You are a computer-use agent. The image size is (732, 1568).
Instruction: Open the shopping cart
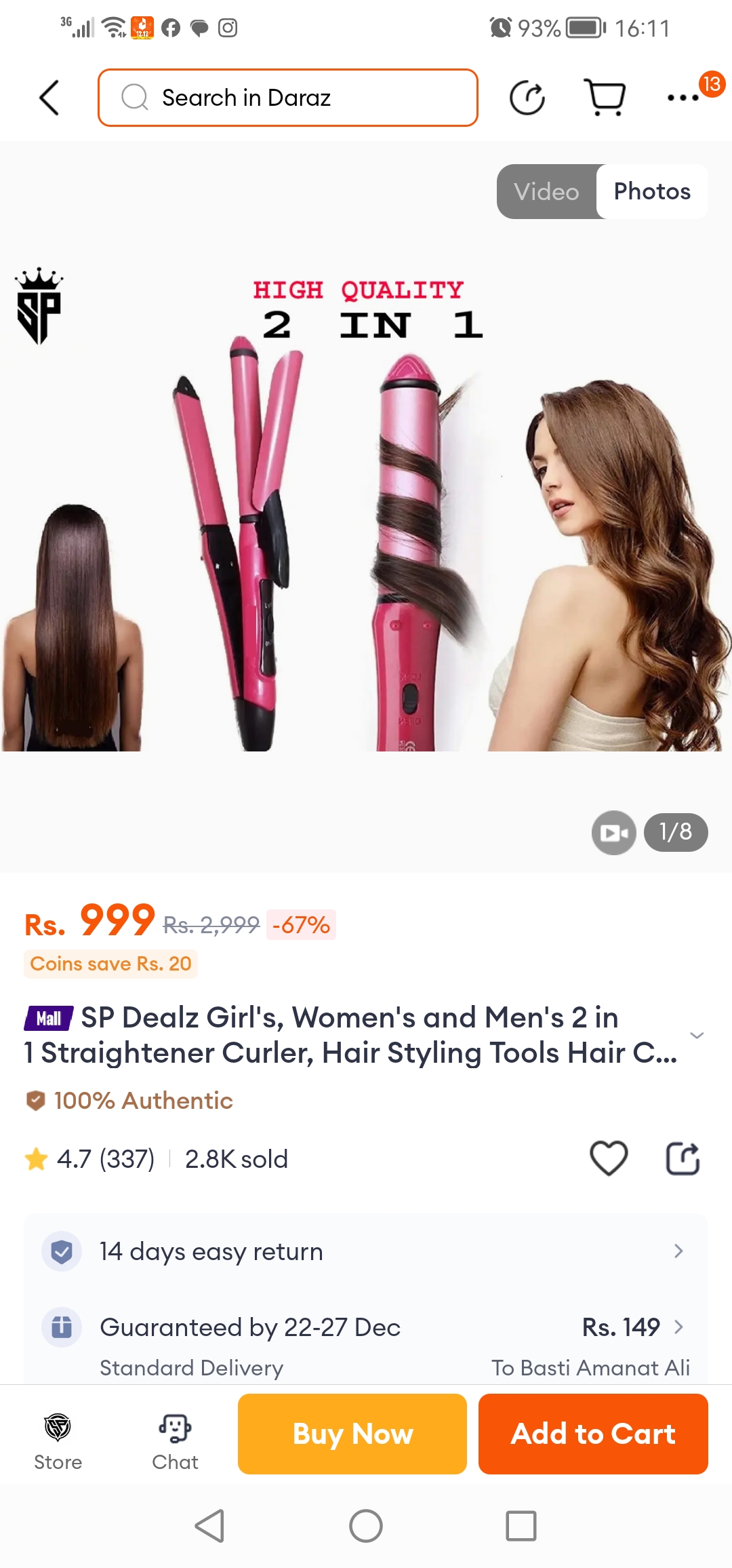coord(605,98)
